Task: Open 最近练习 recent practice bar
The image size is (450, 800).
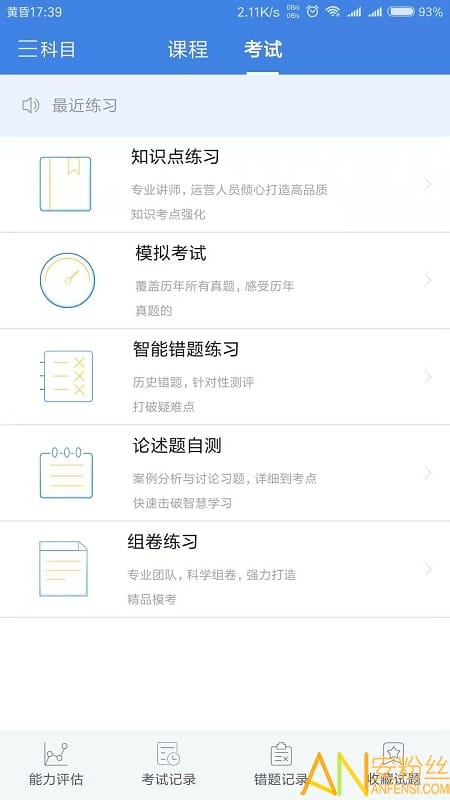Action: click(x=225, y=106)
